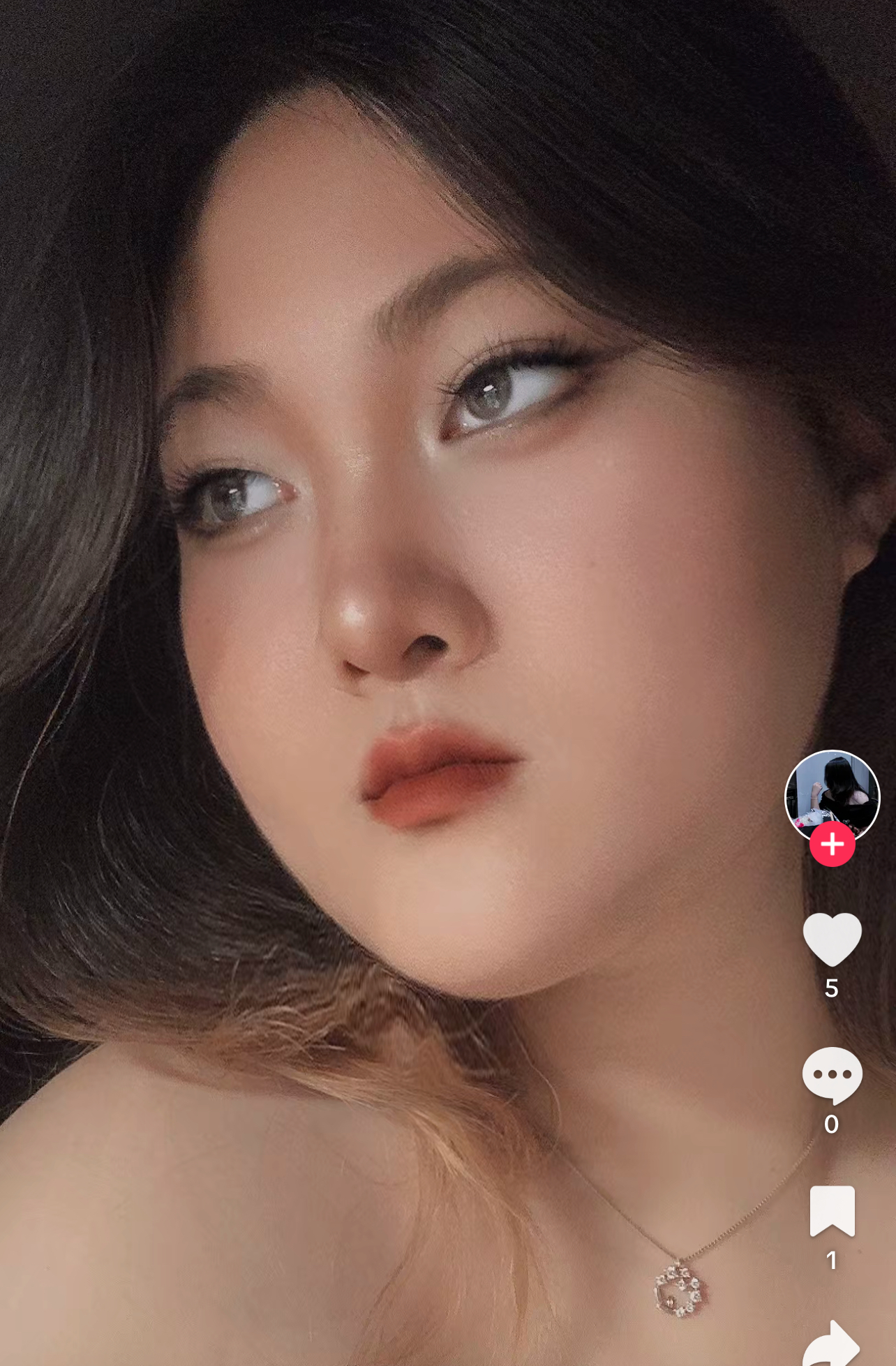Follow the creator with the plus button
The width and height of the screenshot is (896, 1366).
(832, 845)
